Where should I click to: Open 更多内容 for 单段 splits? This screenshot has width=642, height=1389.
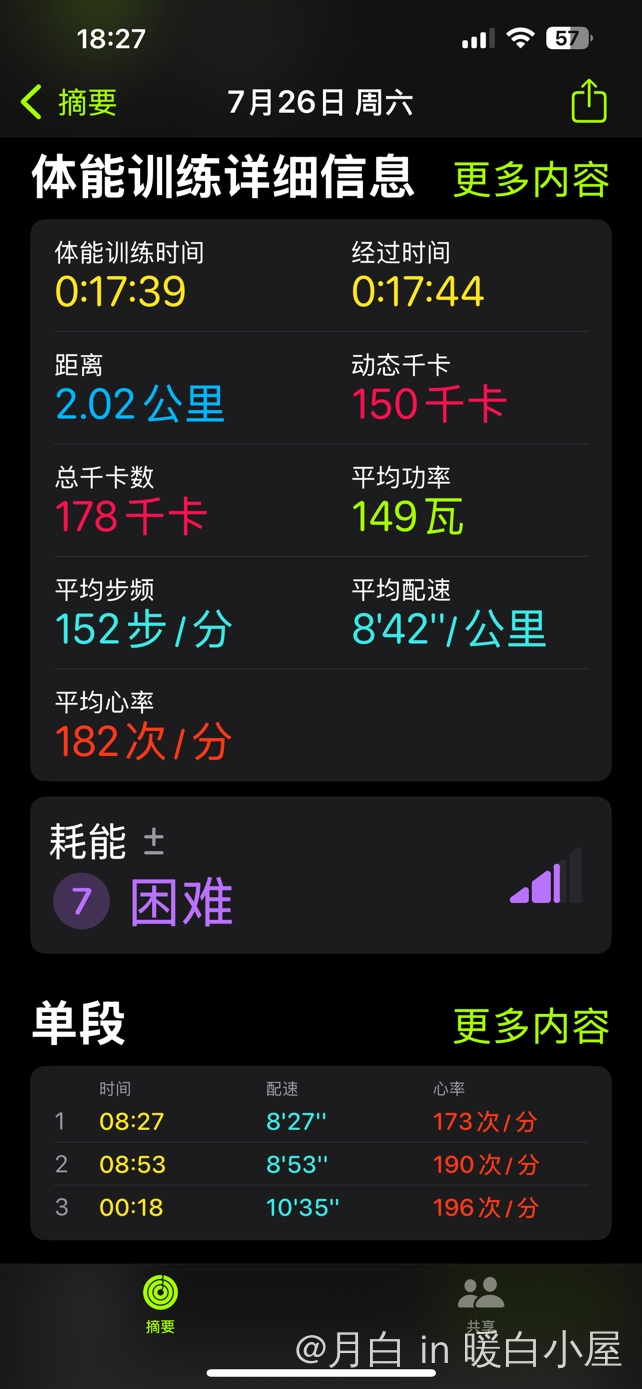click(531, 1026)
